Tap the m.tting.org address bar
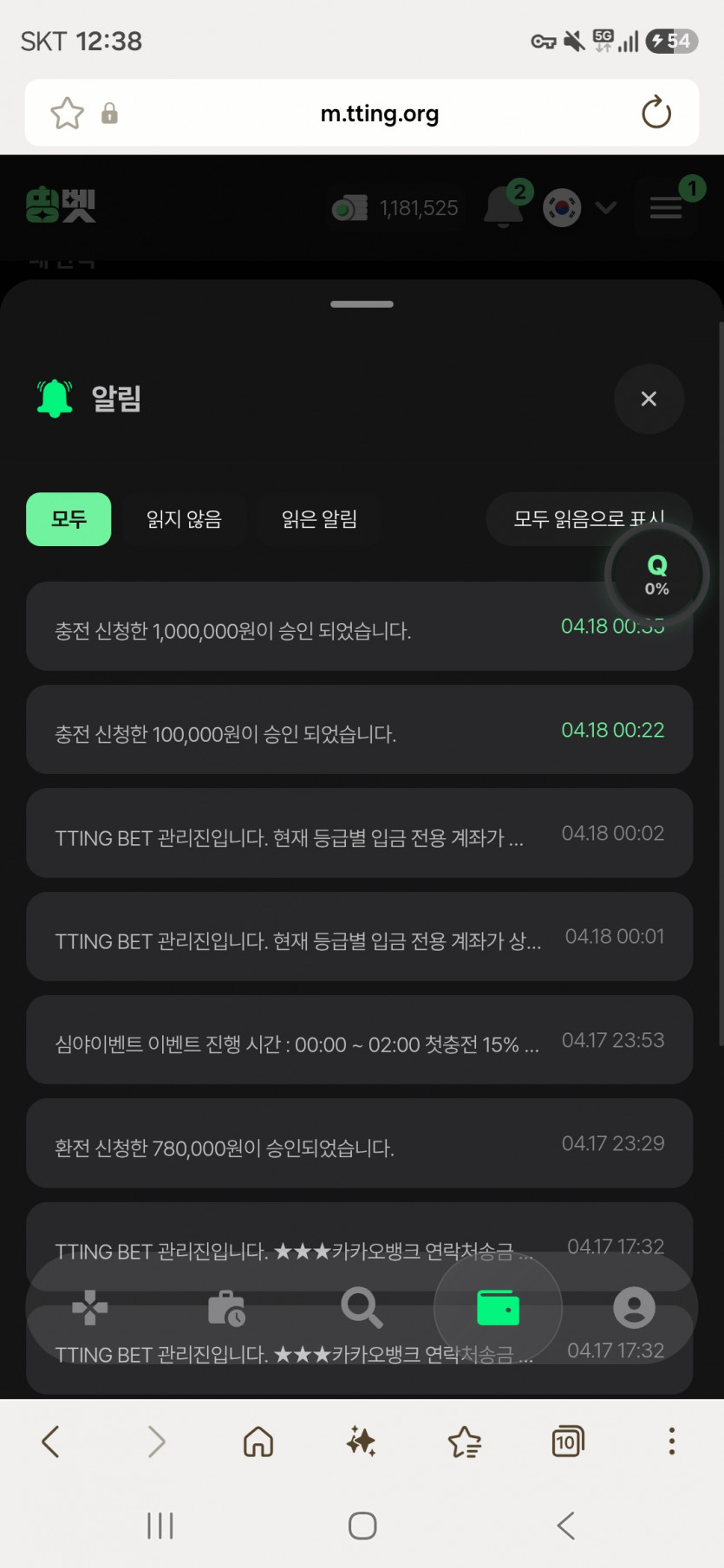 [x=380, y=114]
